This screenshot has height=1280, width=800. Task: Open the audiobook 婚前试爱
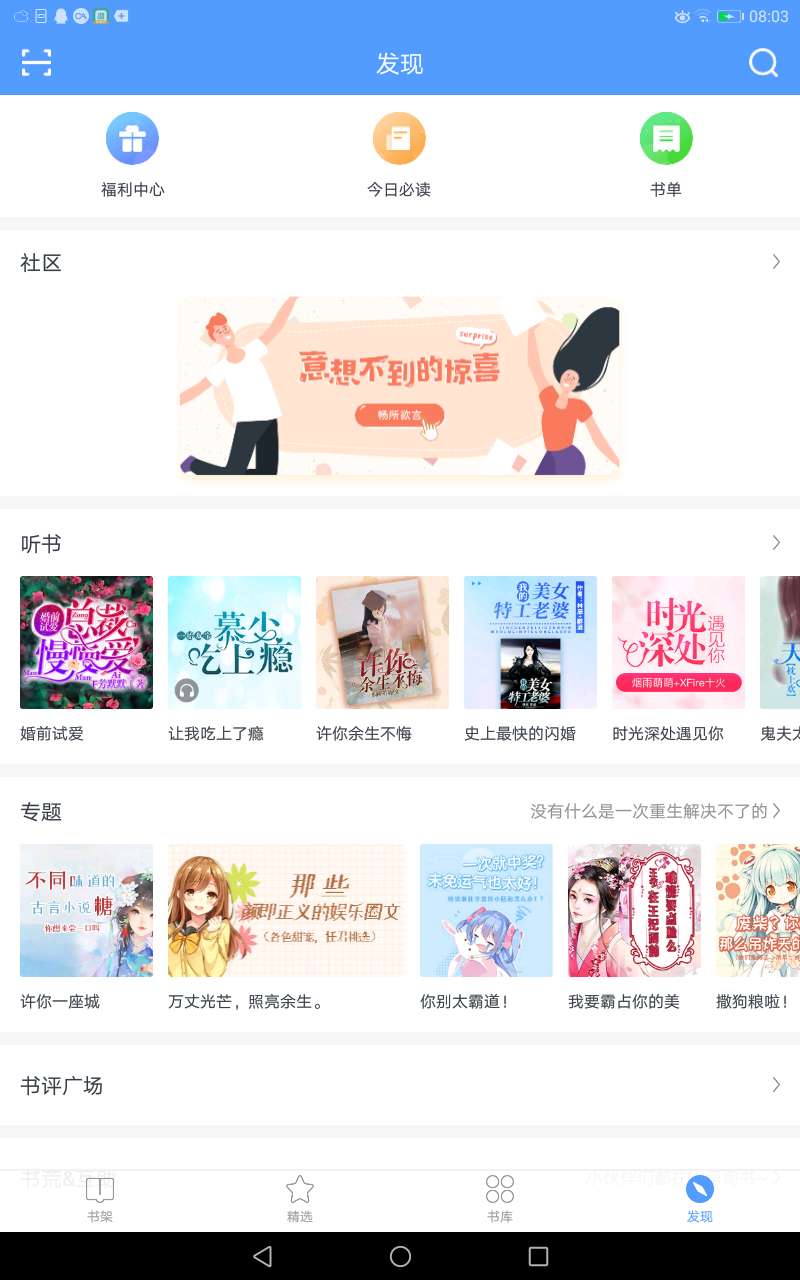[86, 659]
